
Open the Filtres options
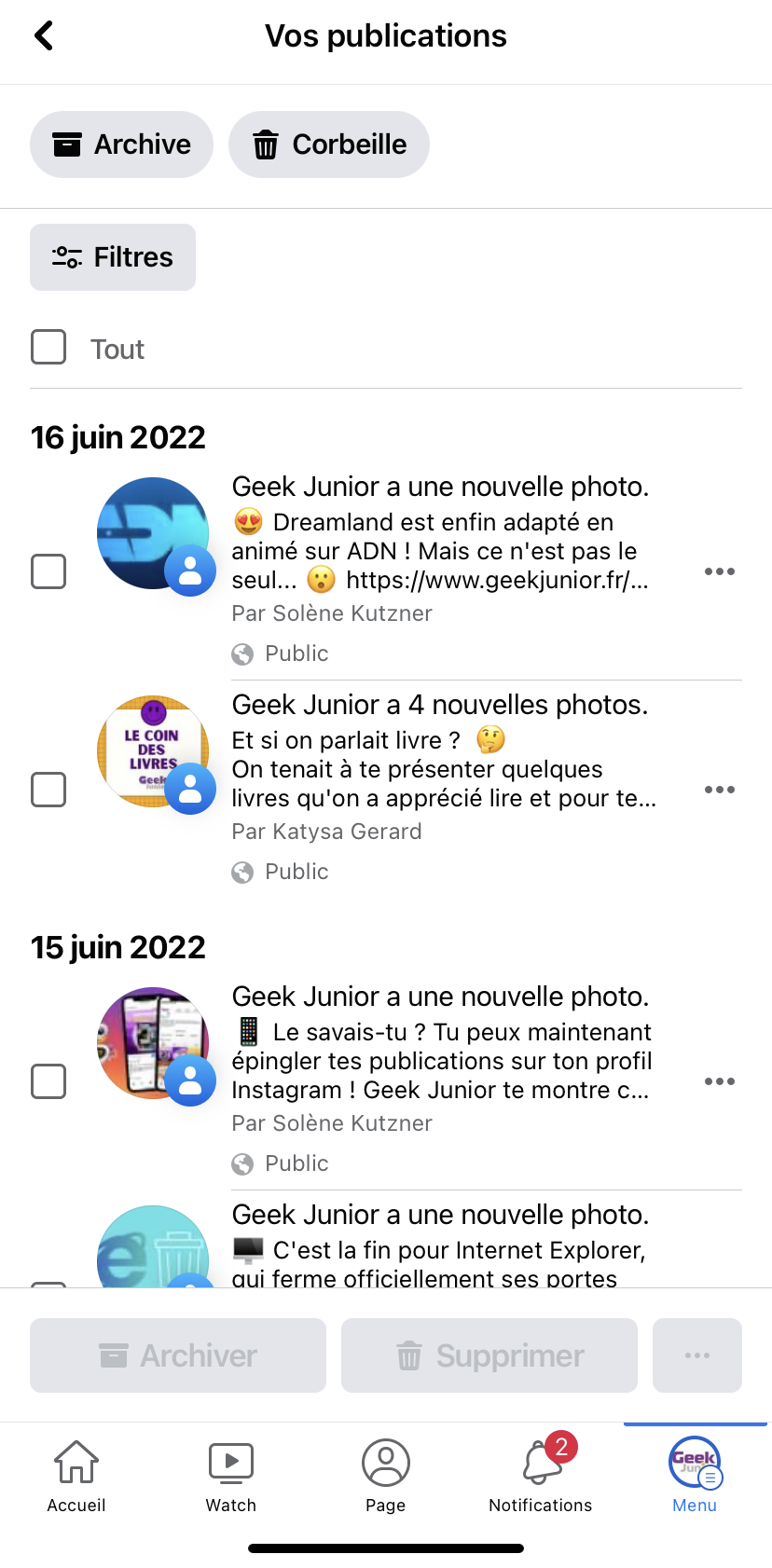click(x=113, y=257)
